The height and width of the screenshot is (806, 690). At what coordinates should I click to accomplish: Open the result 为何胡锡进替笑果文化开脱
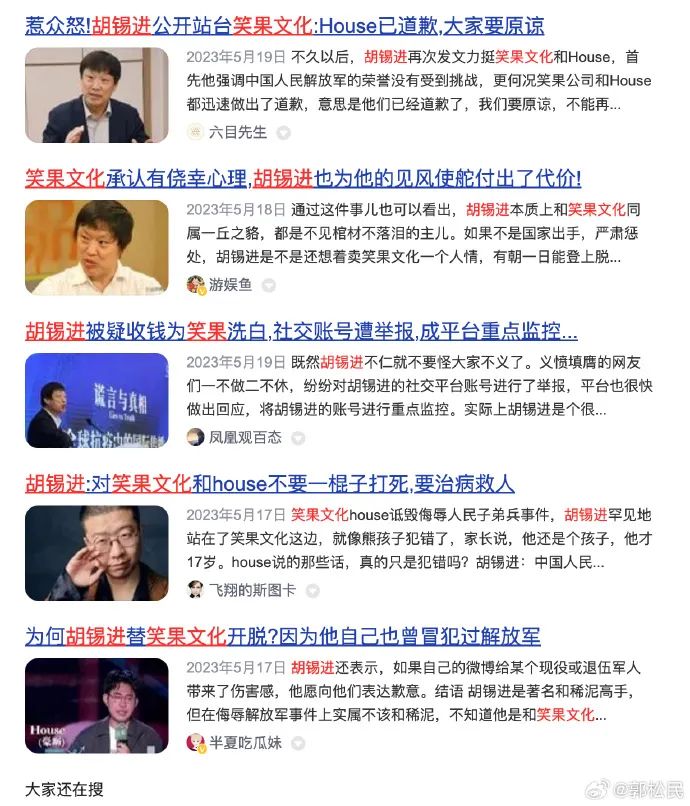(282, 637)
